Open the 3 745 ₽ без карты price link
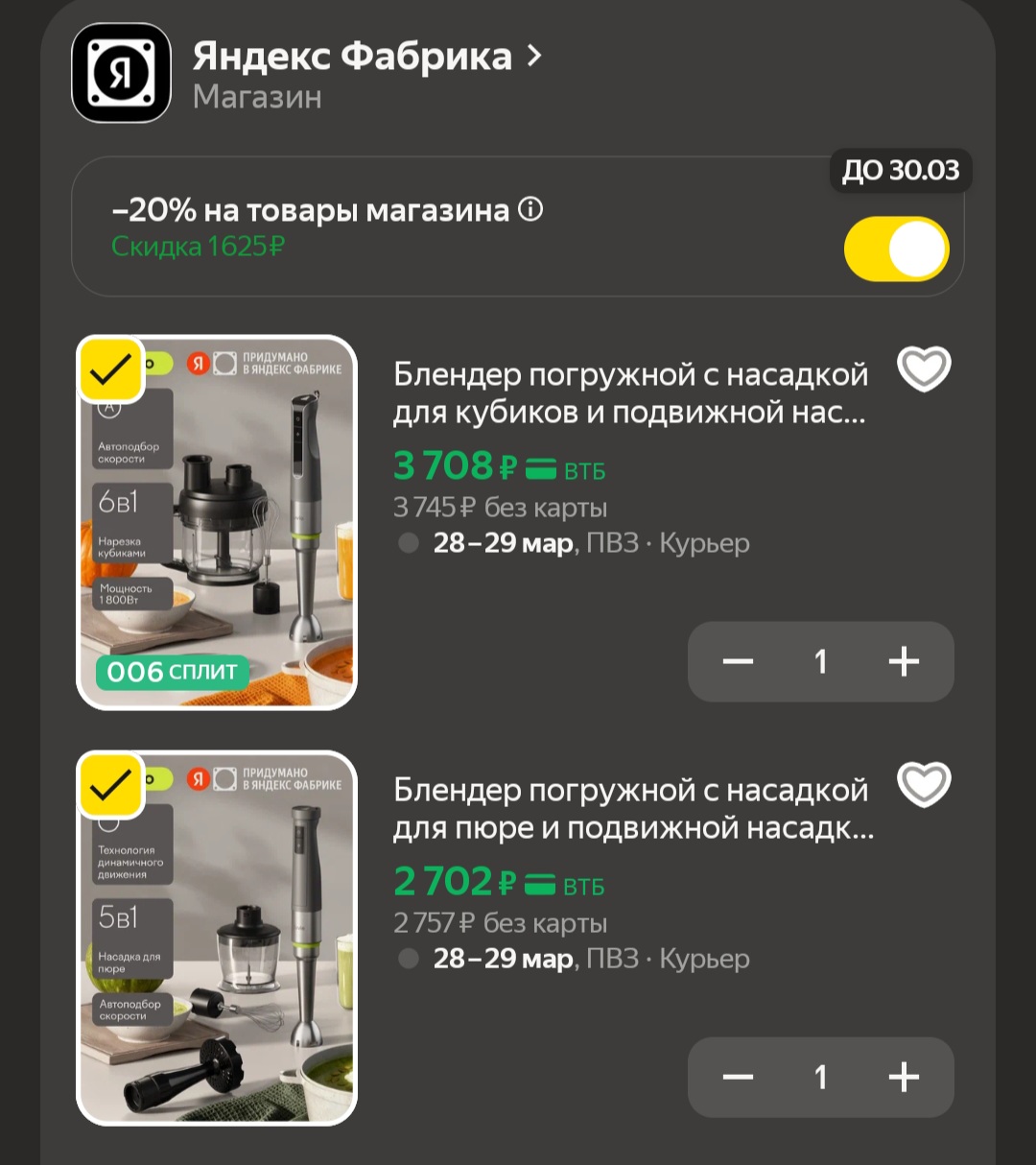This screenshot has height=1165, width=1036. 500,507
